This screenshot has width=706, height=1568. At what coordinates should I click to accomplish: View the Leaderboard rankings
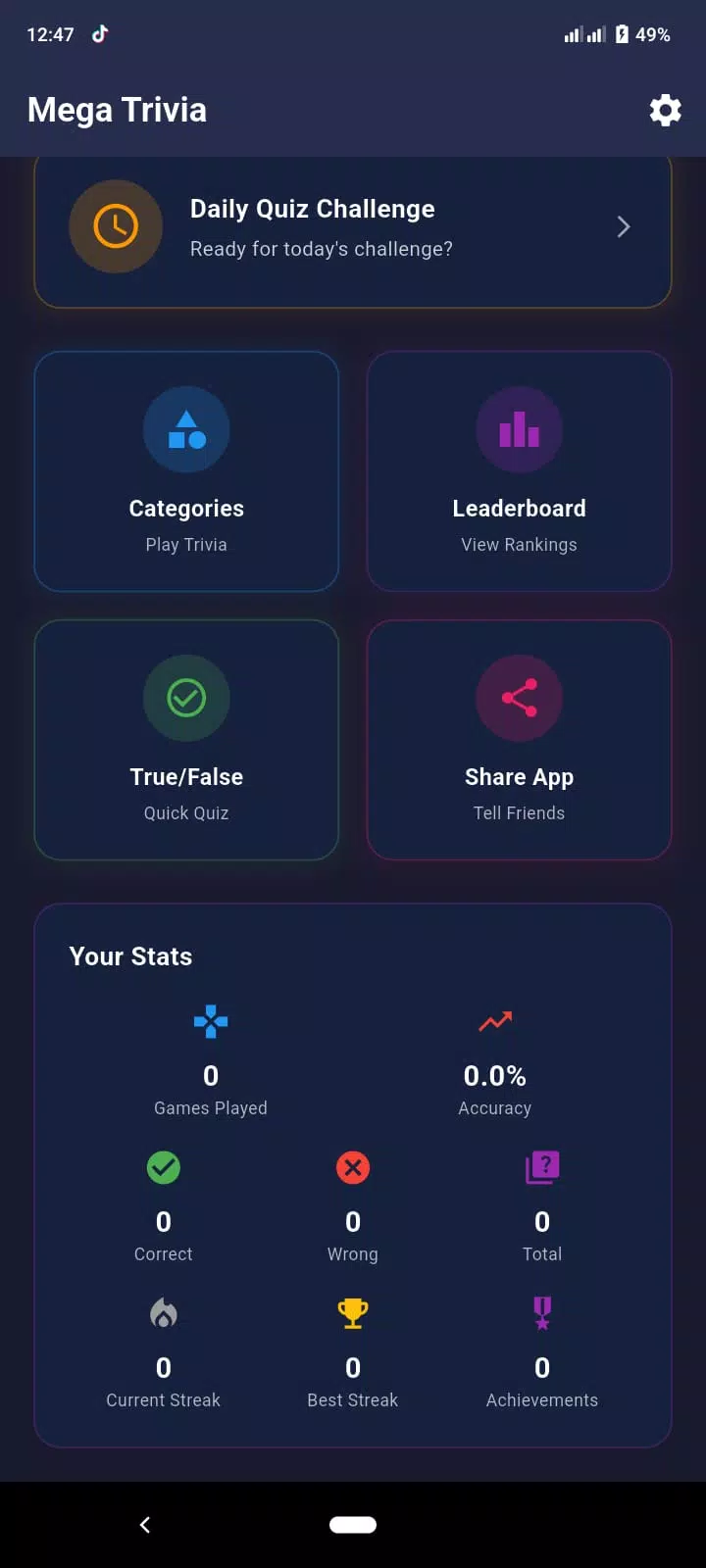(519, 471)
